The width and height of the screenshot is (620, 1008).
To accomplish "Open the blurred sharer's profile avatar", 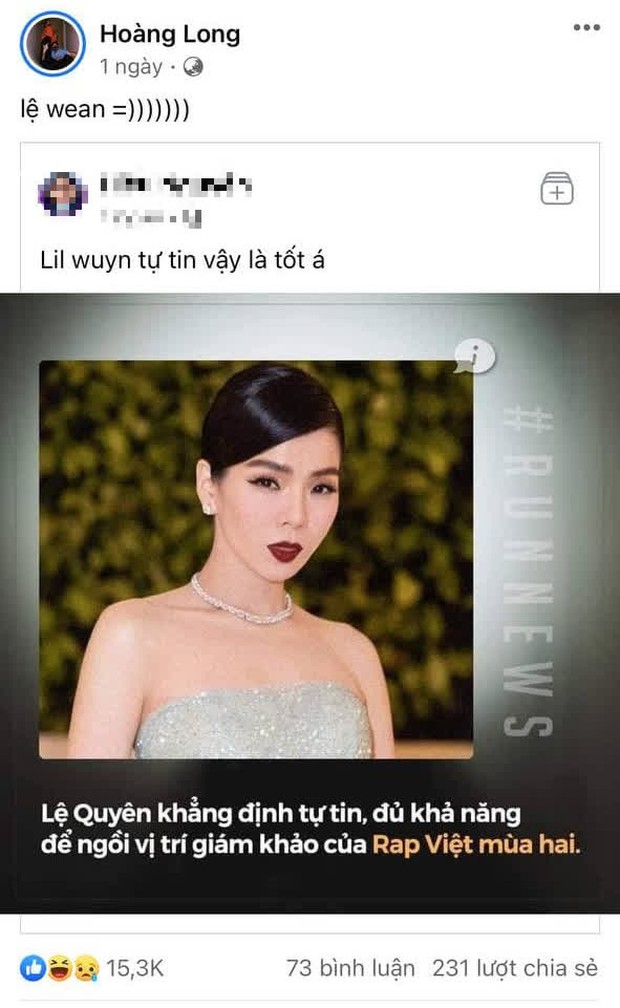I will pyautogui.click(x=62, y=194).
